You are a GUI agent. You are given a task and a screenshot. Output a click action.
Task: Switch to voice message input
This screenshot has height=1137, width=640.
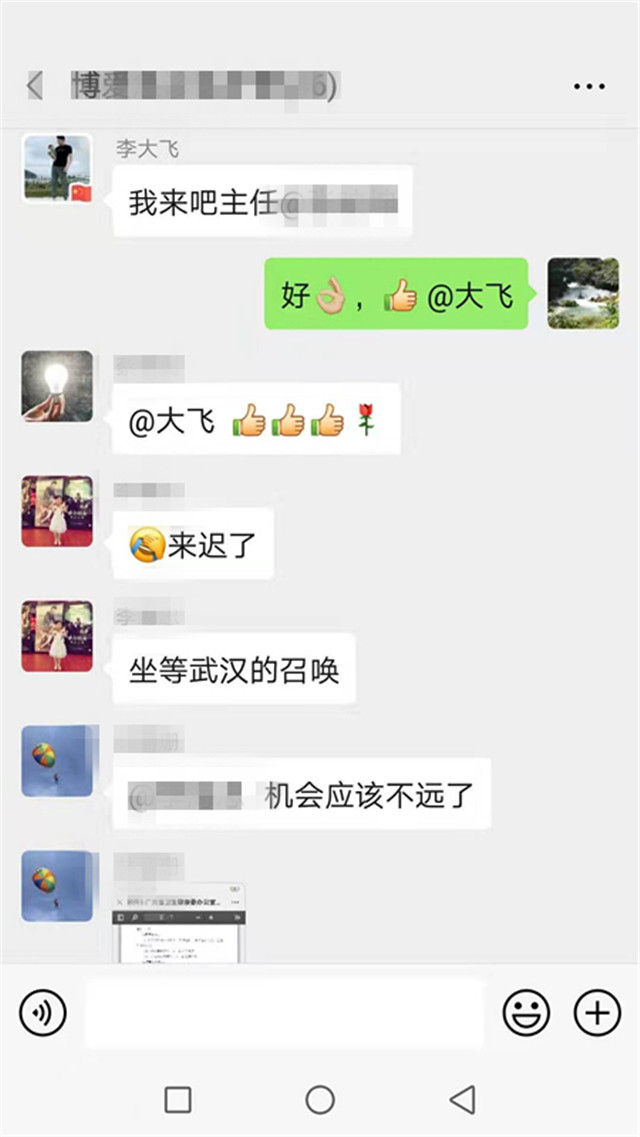click(x=43, y=1014)
